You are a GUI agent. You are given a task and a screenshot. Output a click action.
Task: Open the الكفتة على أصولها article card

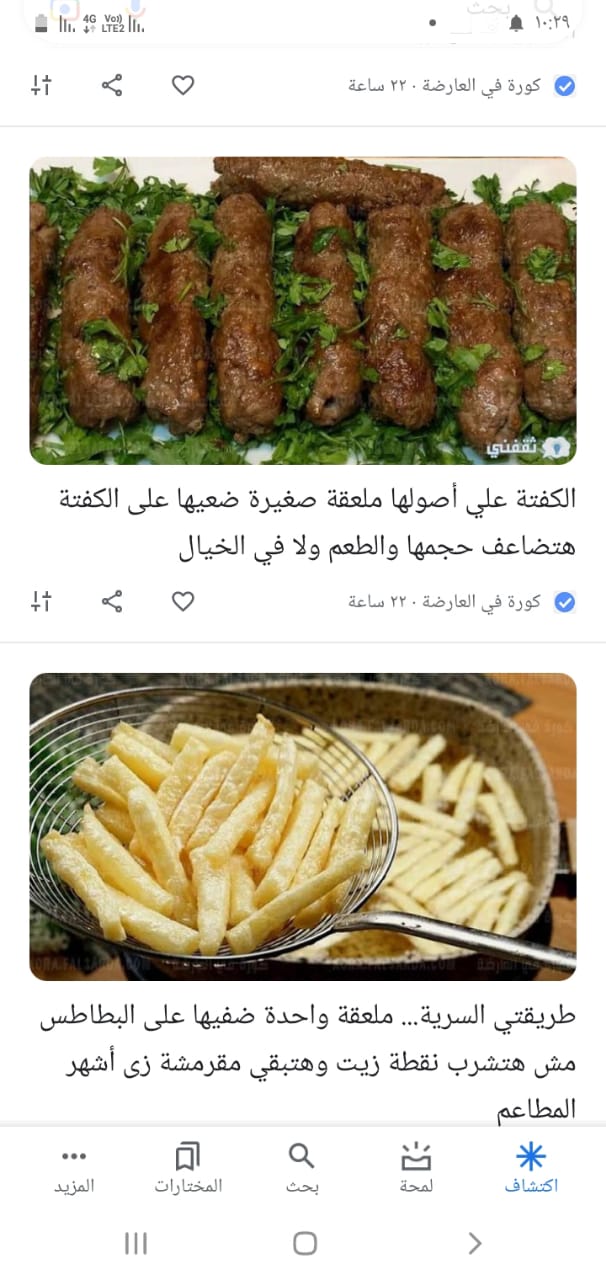pos(303,361)
